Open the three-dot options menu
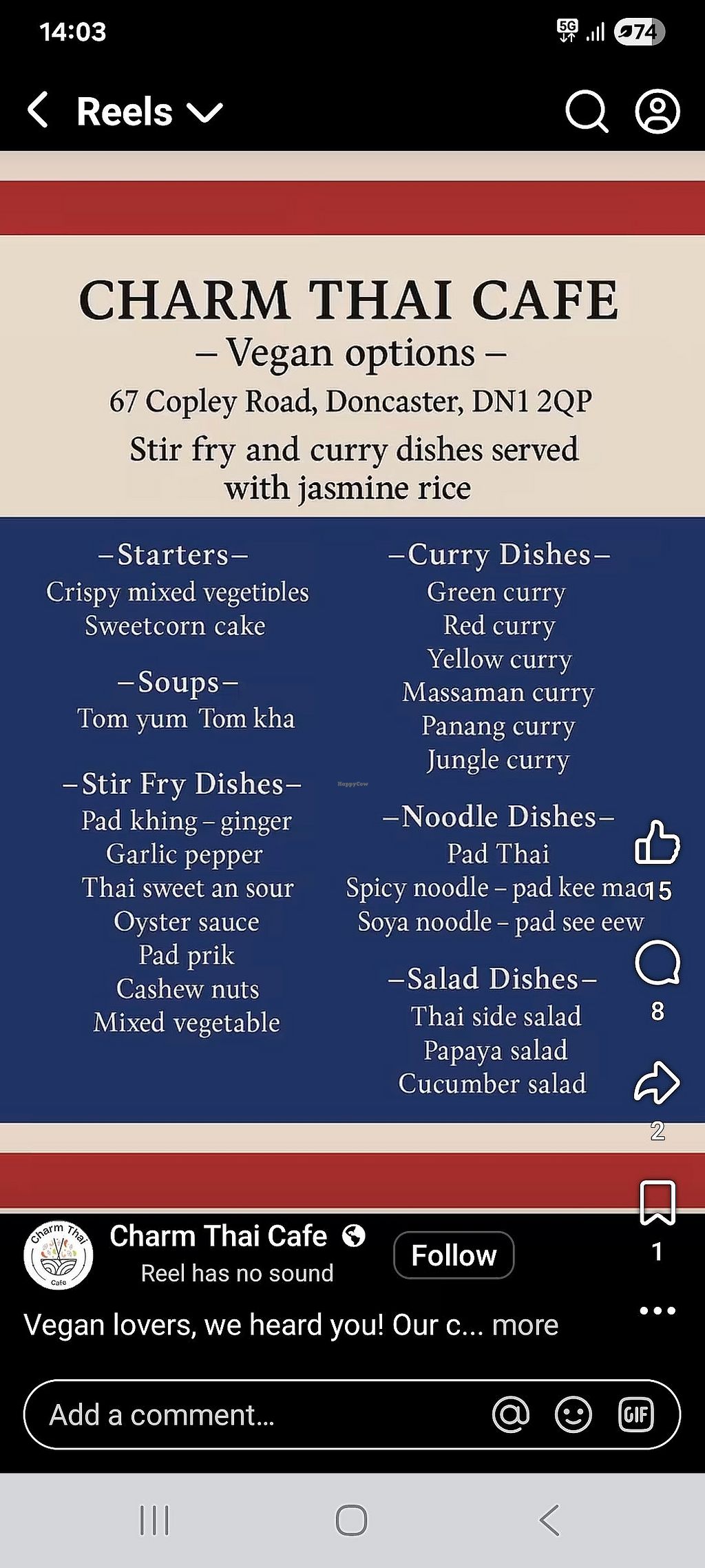This screenshot has height=1568, width=705. point(657,1310)
